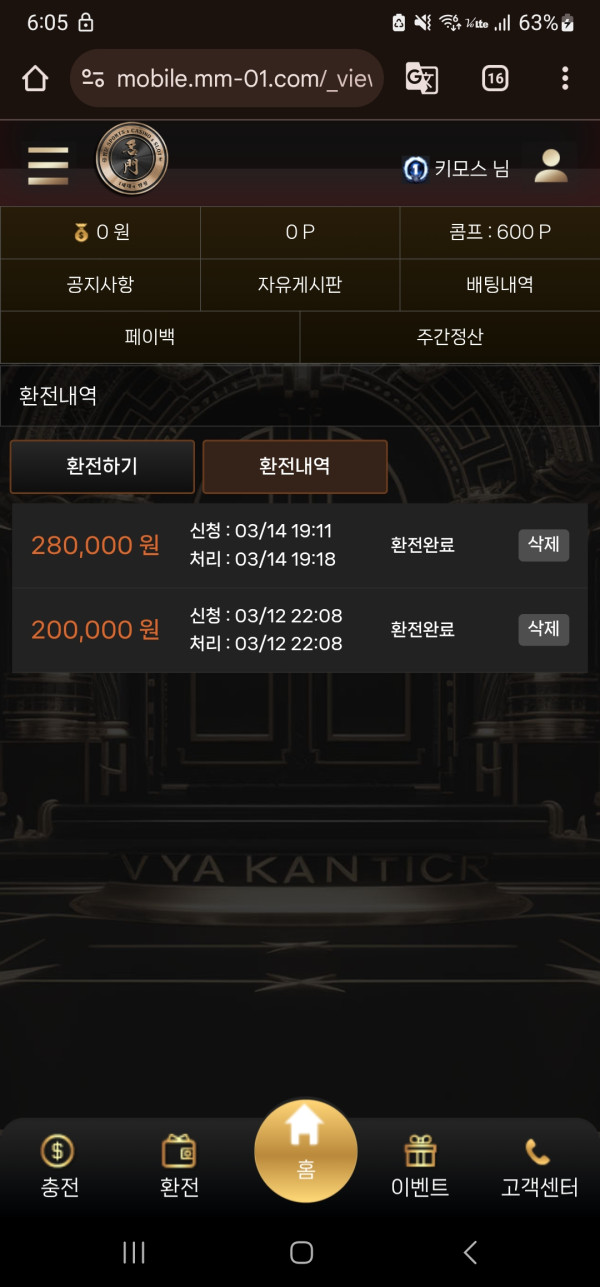Screen dimensions: 600x1287
Task: Open 공지사항 notices
Action: 100,284
